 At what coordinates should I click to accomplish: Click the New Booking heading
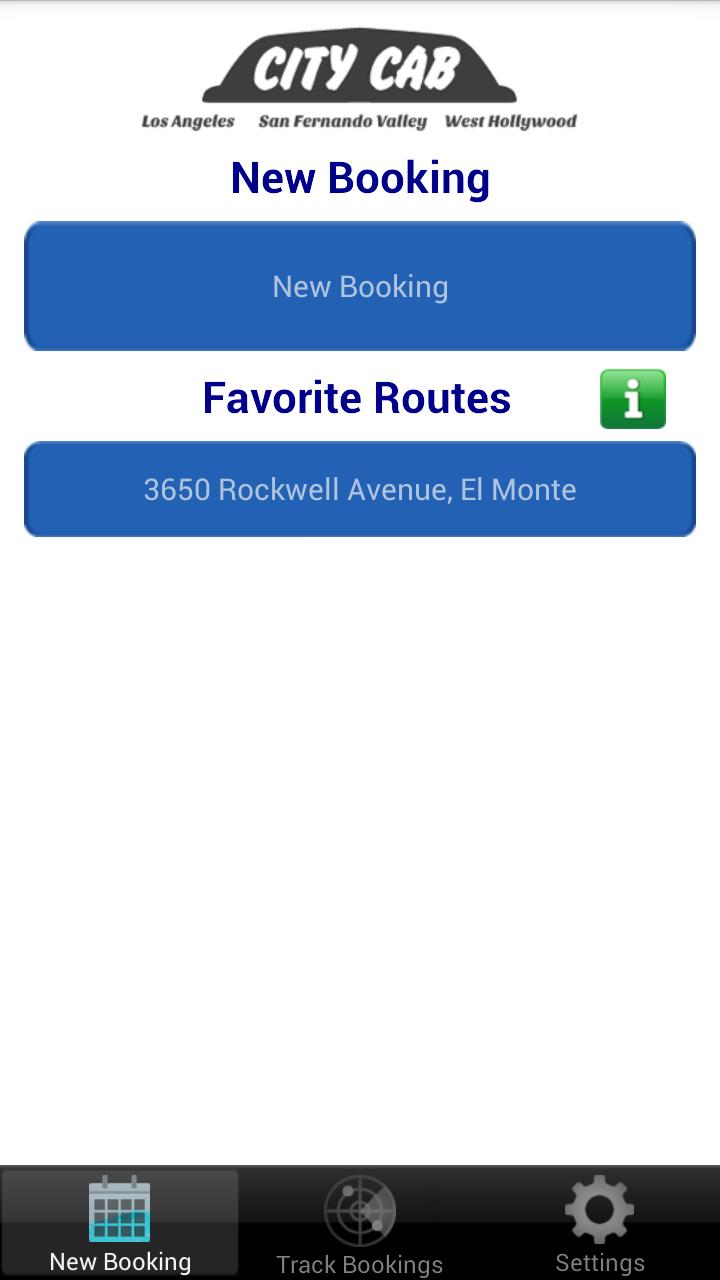click(x=359, y=177)
